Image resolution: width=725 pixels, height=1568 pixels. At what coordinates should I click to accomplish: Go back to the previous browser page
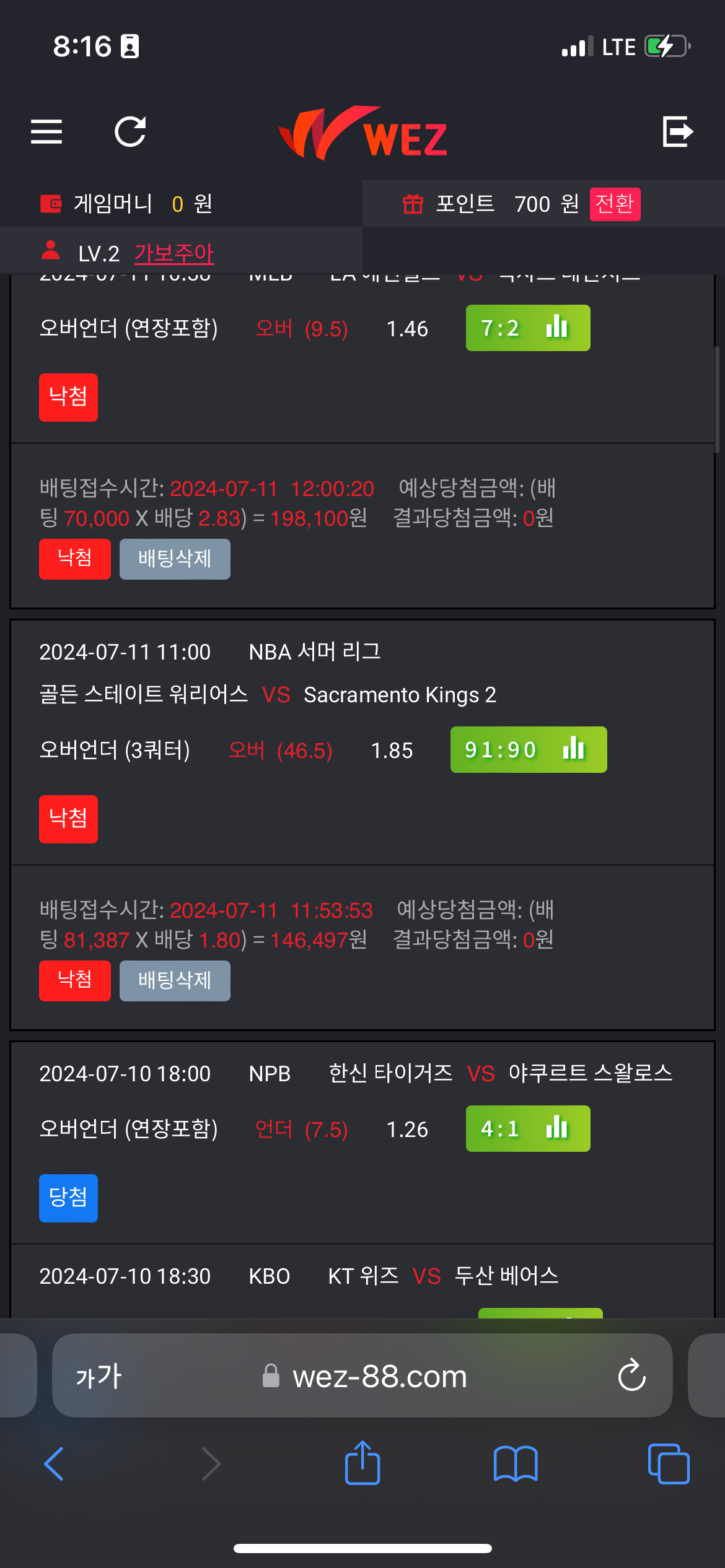(x=54, y=1464)
